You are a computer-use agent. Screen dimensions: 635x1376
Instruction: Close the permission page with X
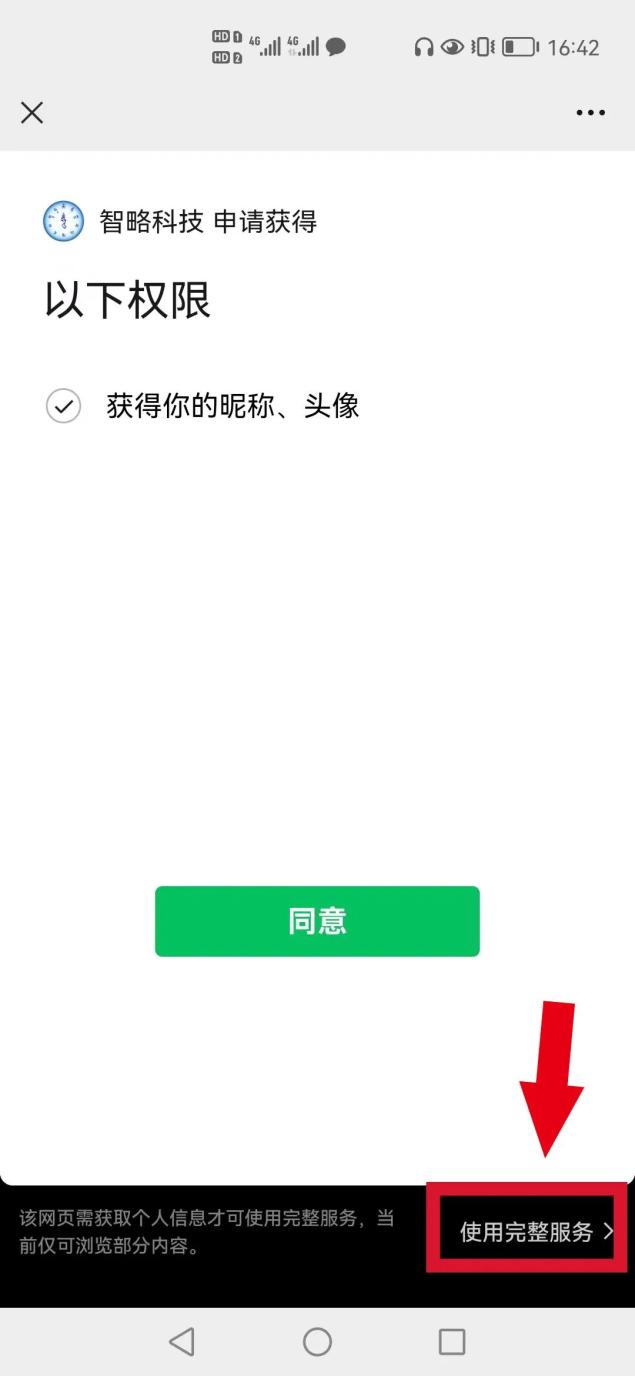32,113
